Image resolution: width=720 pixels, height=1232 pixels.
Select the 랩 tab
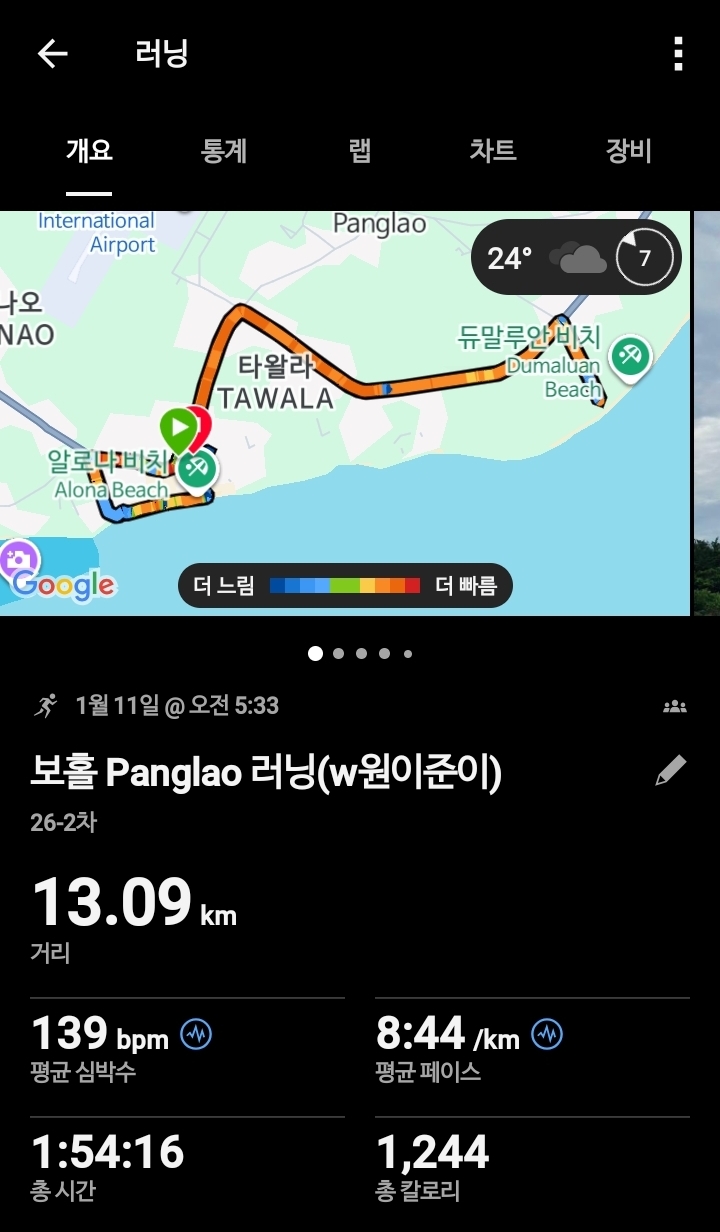(358, 150)
